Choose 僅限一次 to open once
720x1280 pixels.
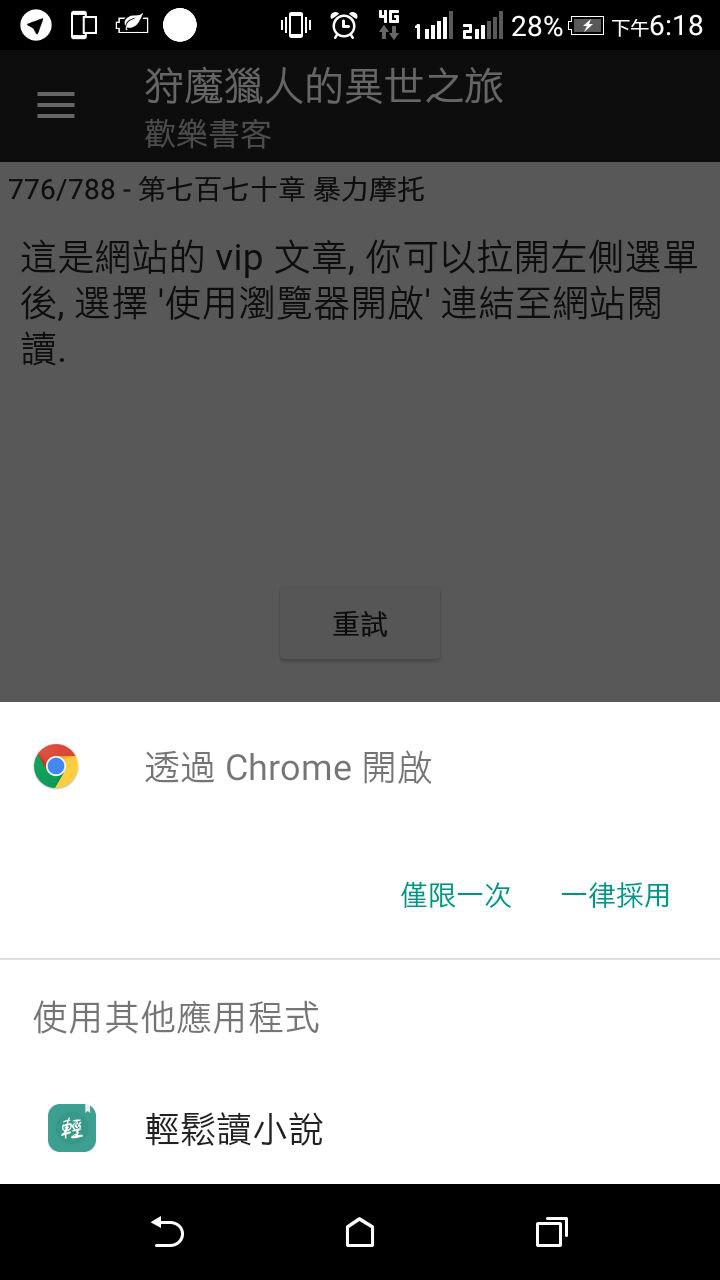pos(456,895)
